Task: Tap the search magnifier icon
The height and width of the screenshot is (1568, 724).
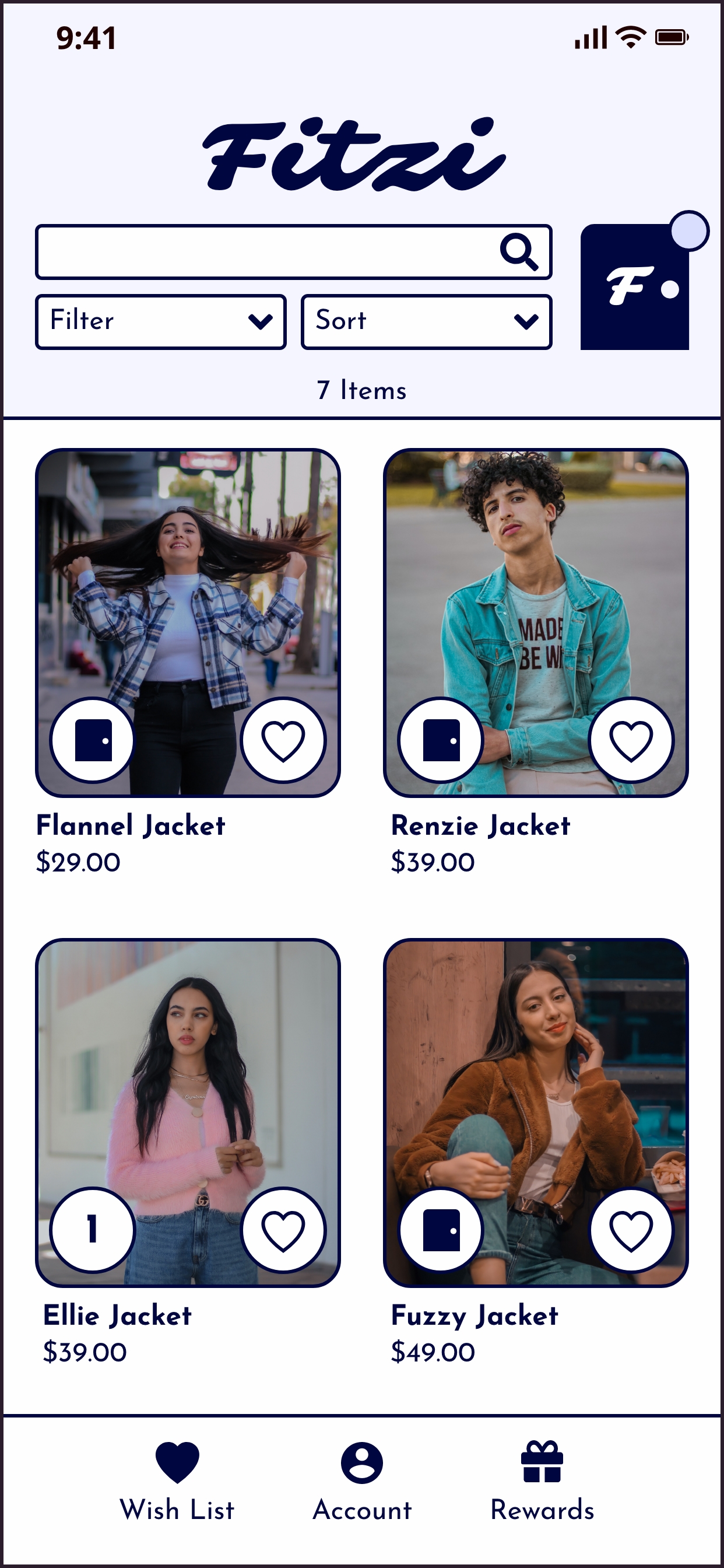Action: point(519,251)
